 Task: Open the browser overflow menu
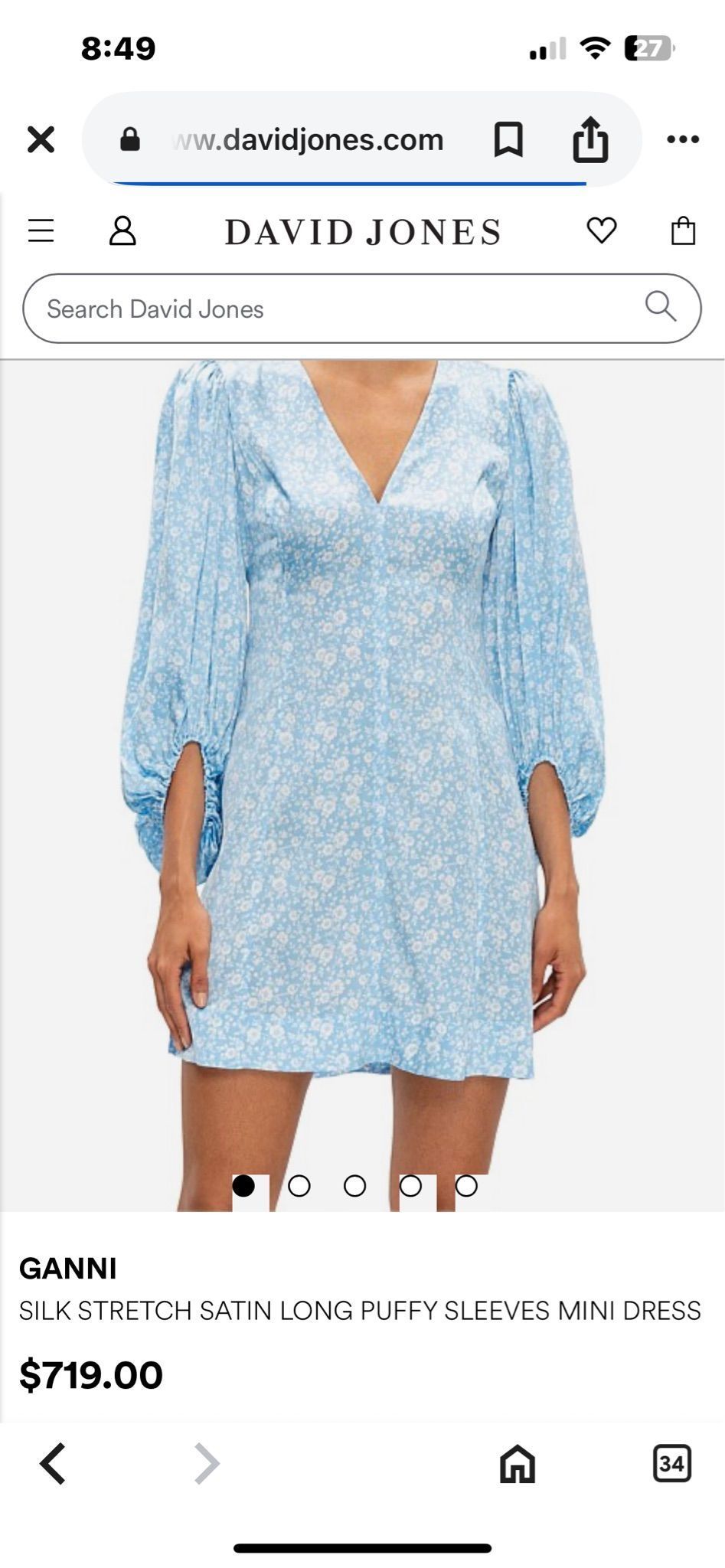coord(683,139)
